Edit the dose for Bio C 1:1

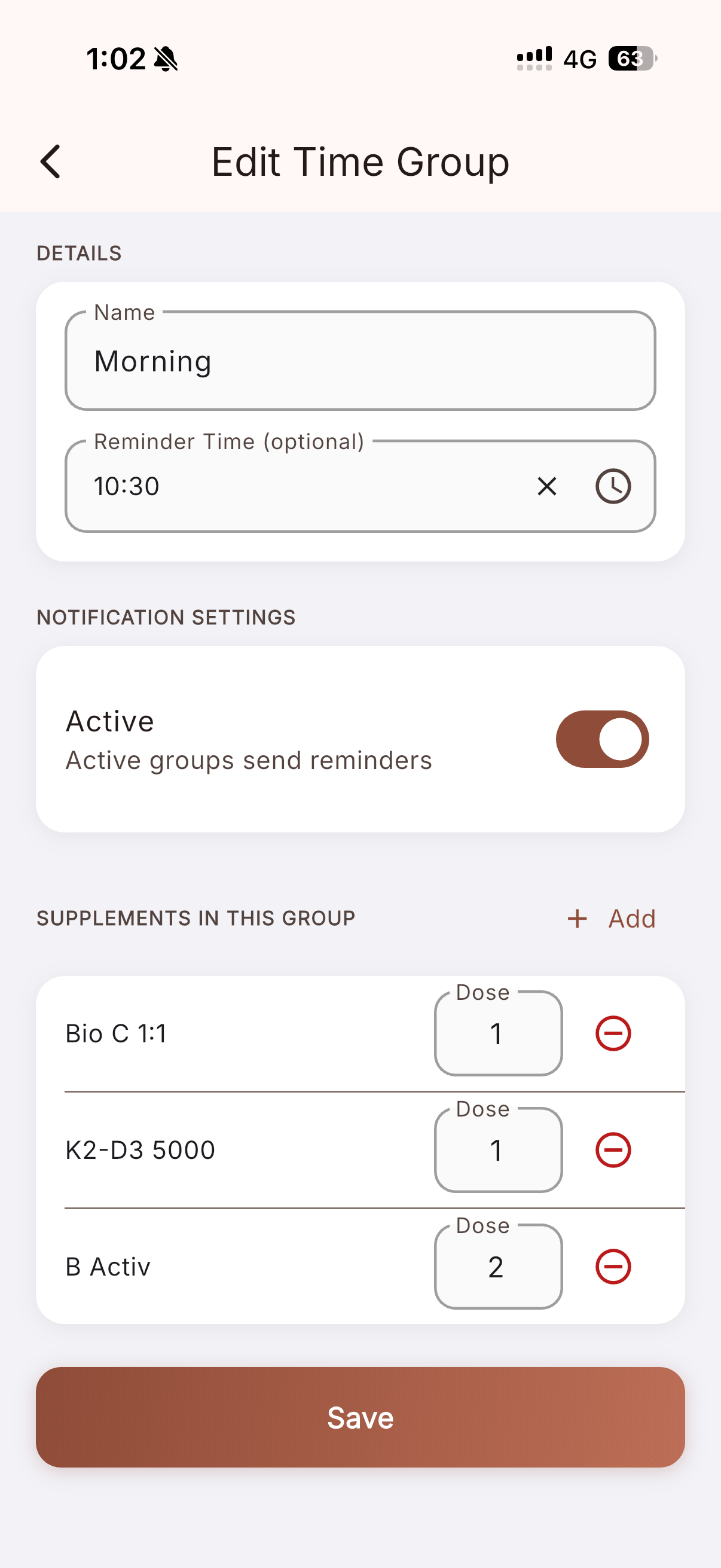pos(497,1033)
